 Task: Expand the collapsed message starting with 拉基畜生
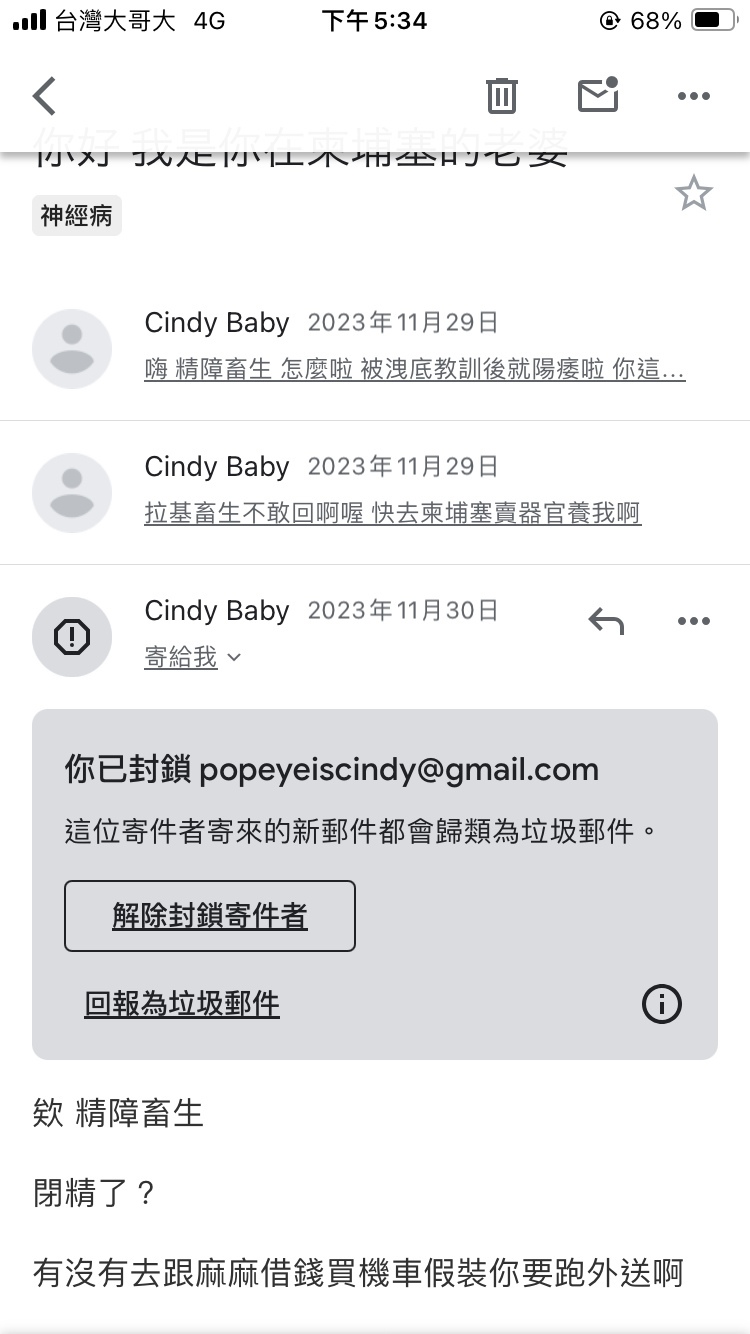click(x=375, y=492)
